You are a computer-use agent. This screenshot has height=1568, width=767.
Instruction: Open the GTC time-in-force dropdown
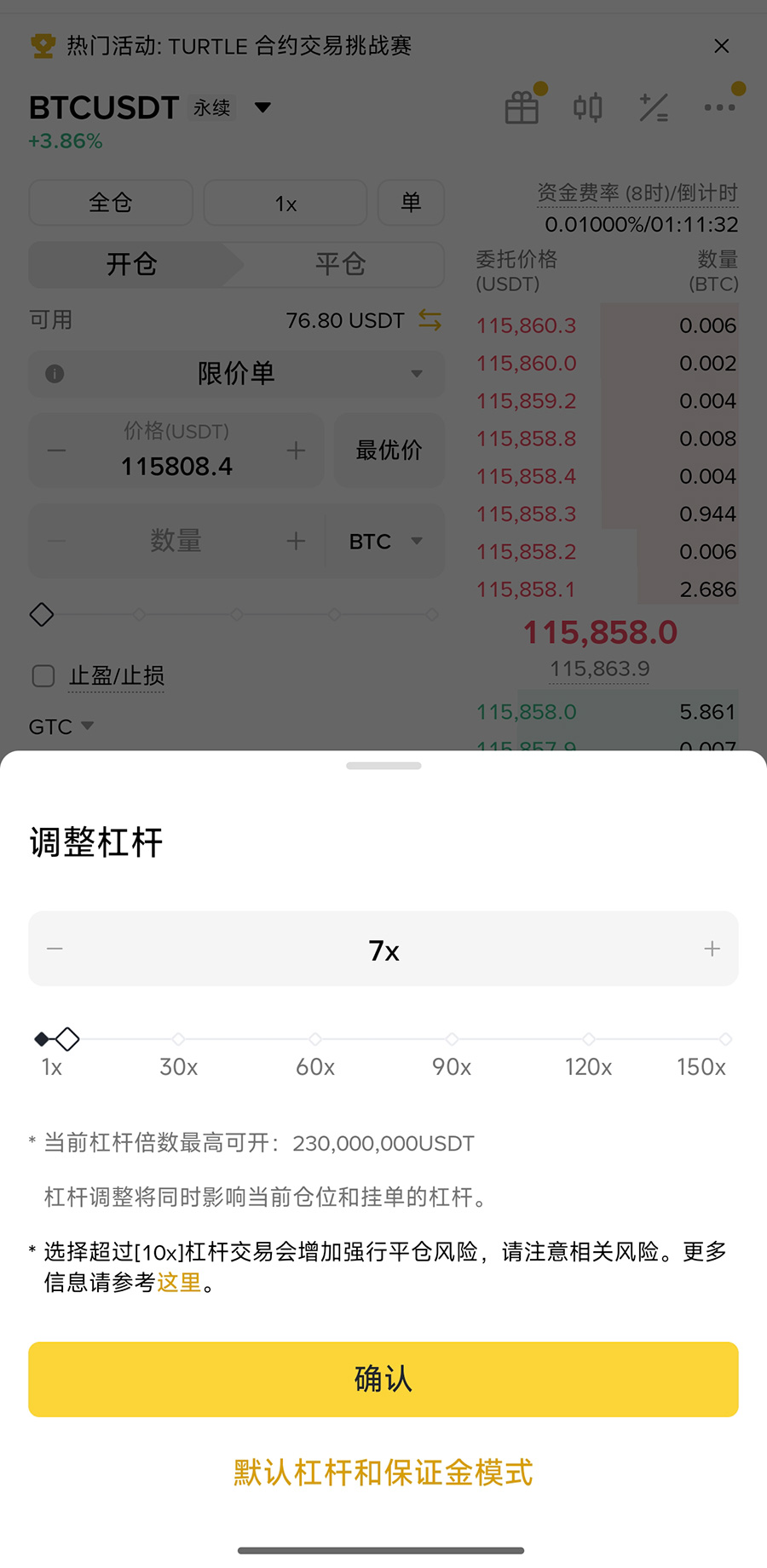61,726
